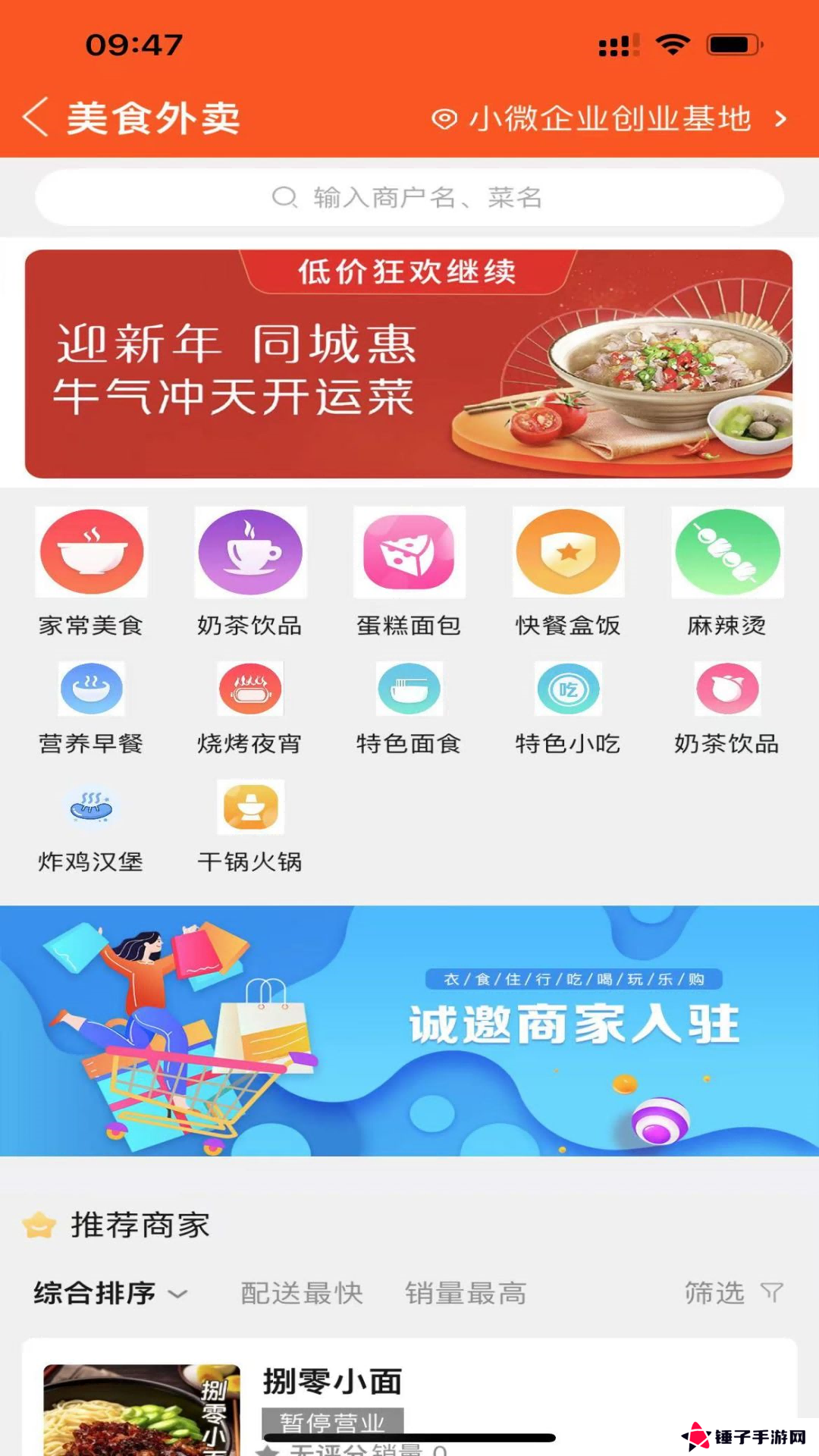View the 干锅火锅 category
The image size is (819, 1456).
[x=250, y=827]
